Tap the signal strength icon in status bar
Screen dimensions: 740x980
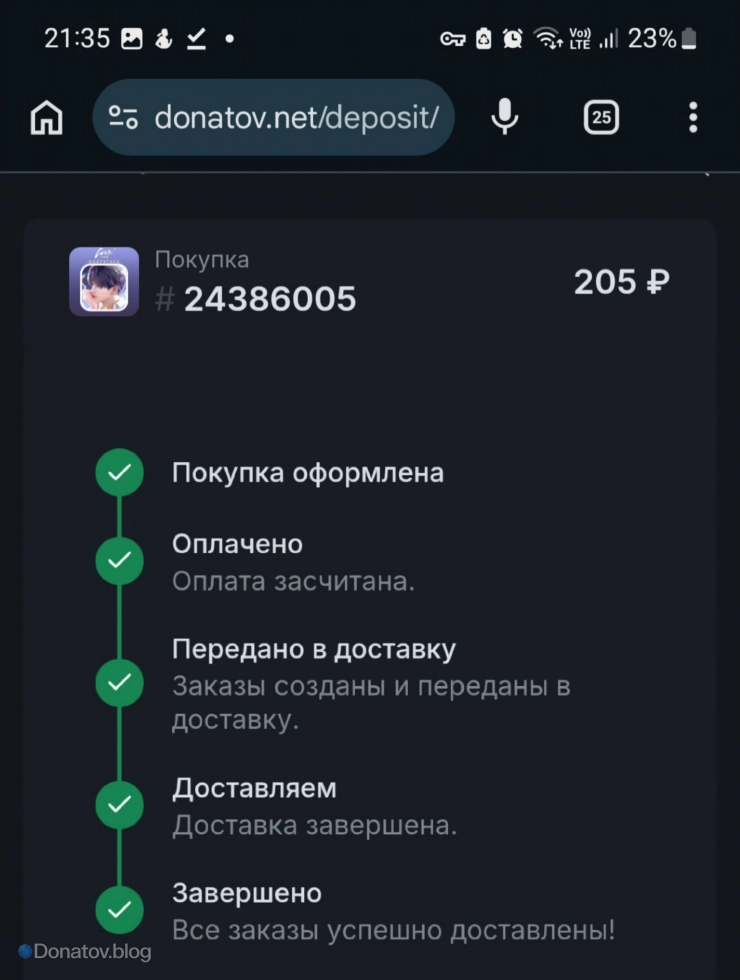[610, 40]
